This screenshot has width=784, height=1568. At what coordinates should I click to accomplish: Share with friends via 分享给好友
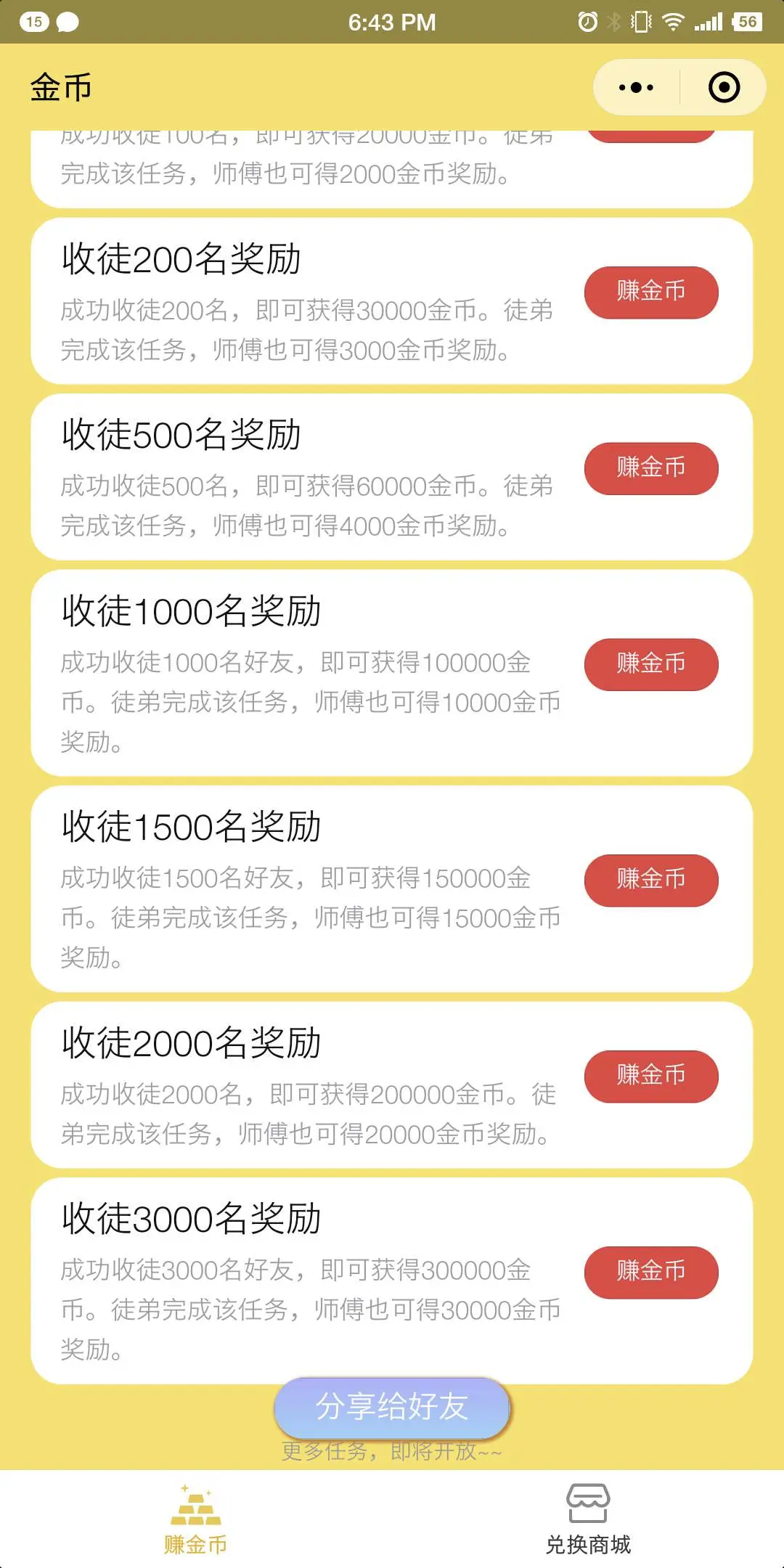pyautogui.click(x=392, y=1408)
